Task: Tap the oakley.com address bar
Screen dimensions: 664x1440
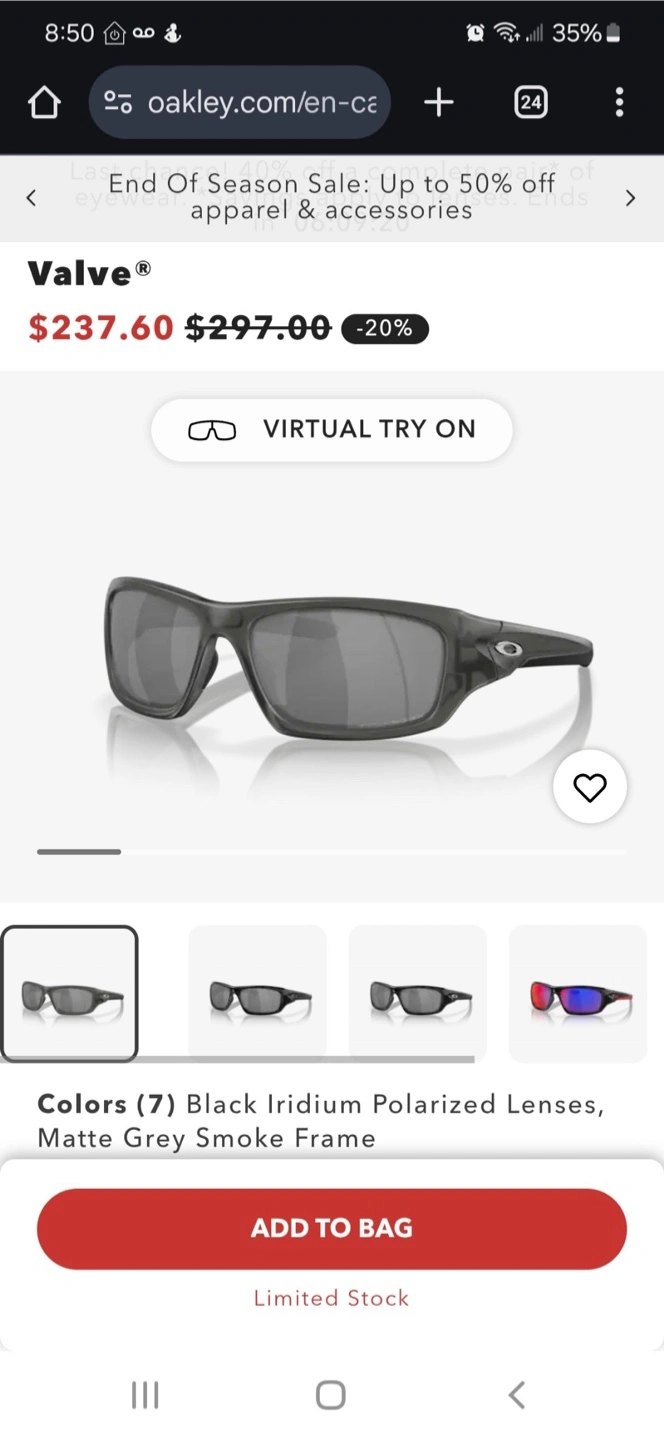Action: 240,102
